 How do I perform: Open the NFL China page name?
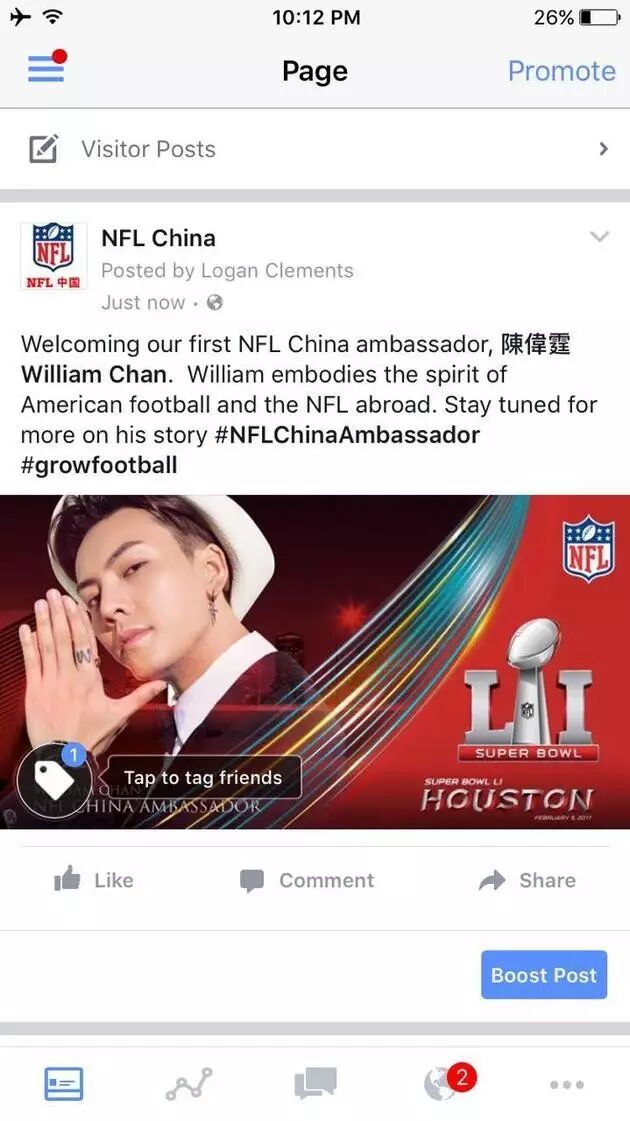tap(158, 238)
